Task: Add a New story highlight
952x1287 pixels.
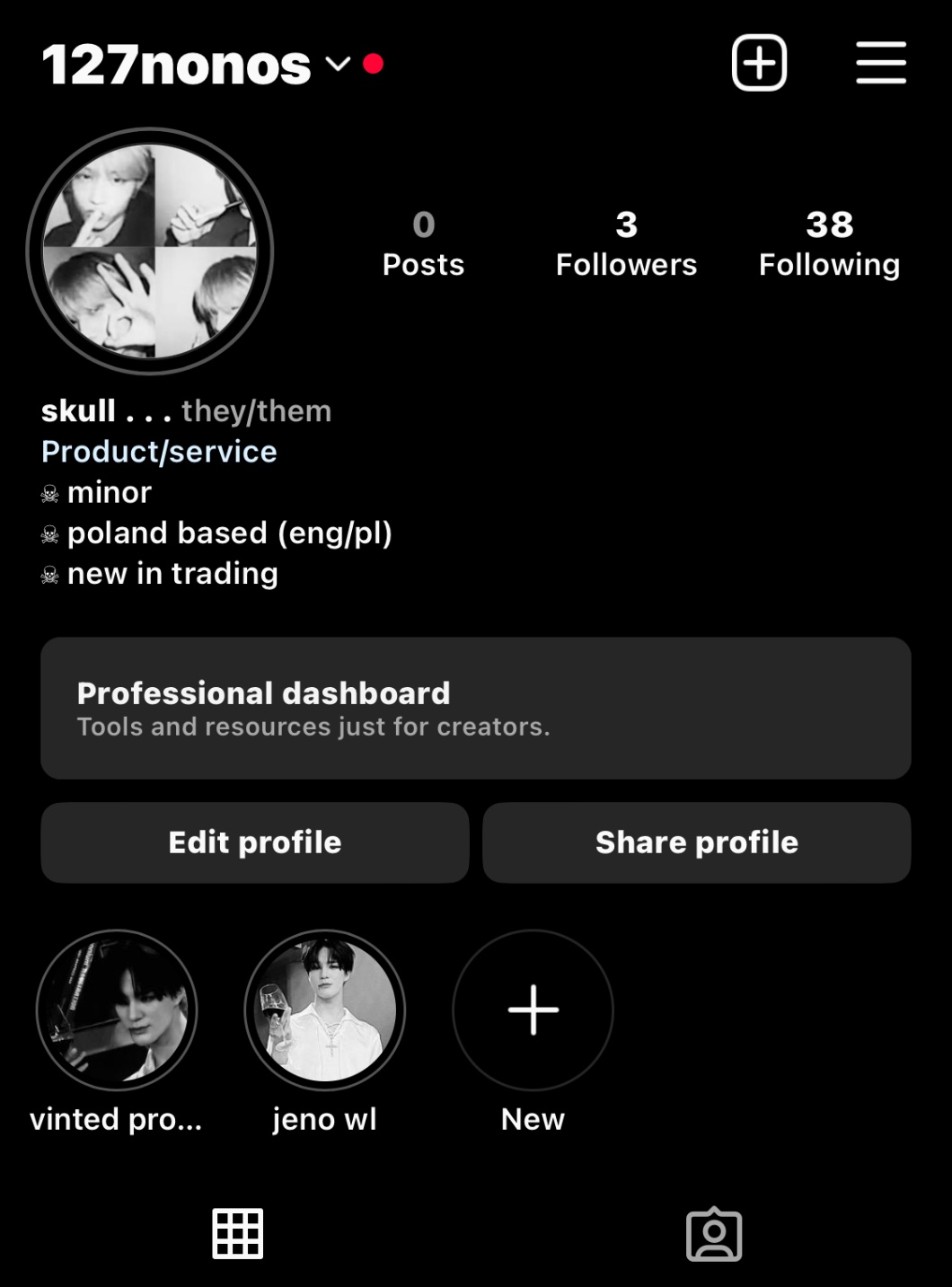Action: click(x=533, y=1010)
